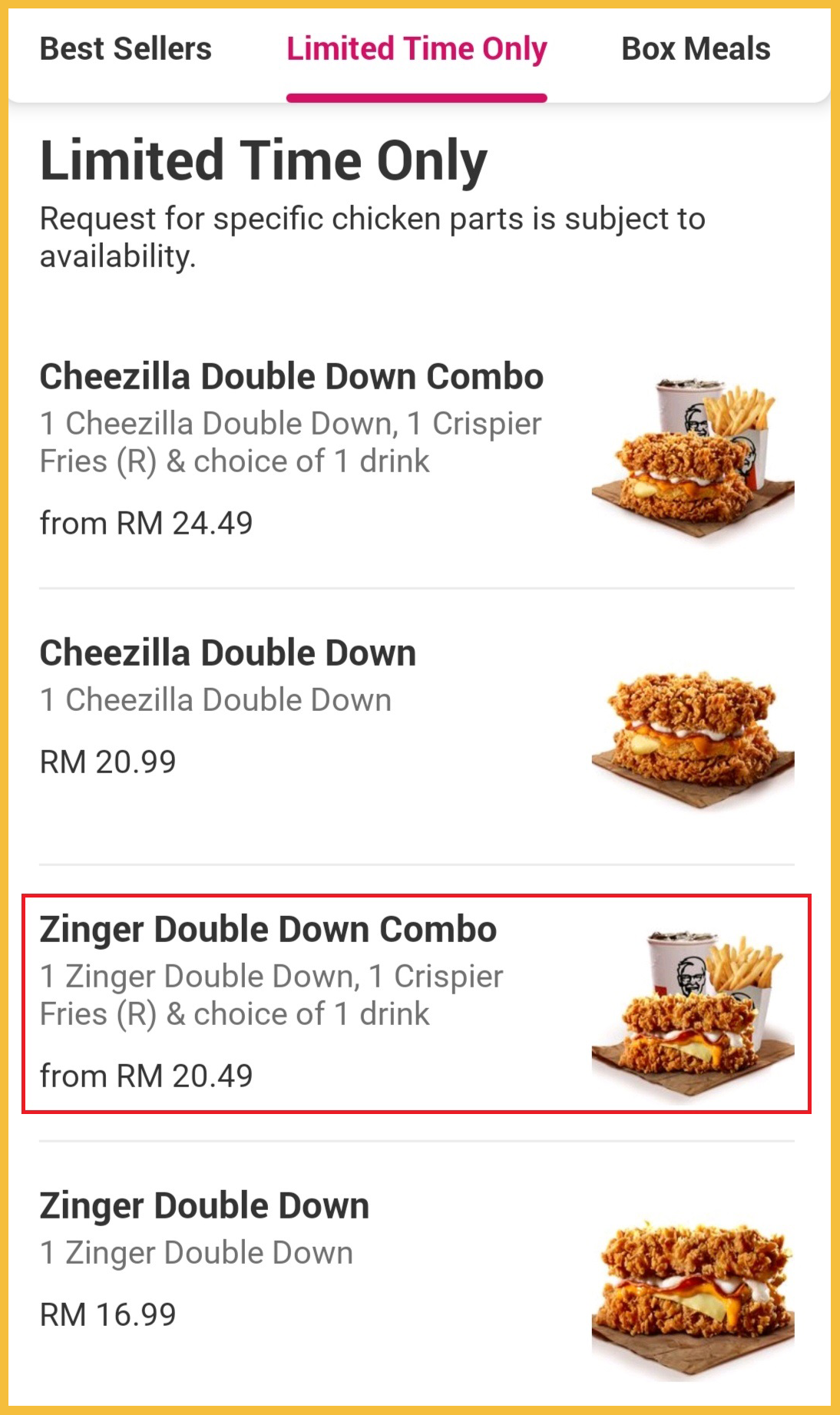Go to the Box Meals tab
840x1415 pixels.
click(695, 49)
